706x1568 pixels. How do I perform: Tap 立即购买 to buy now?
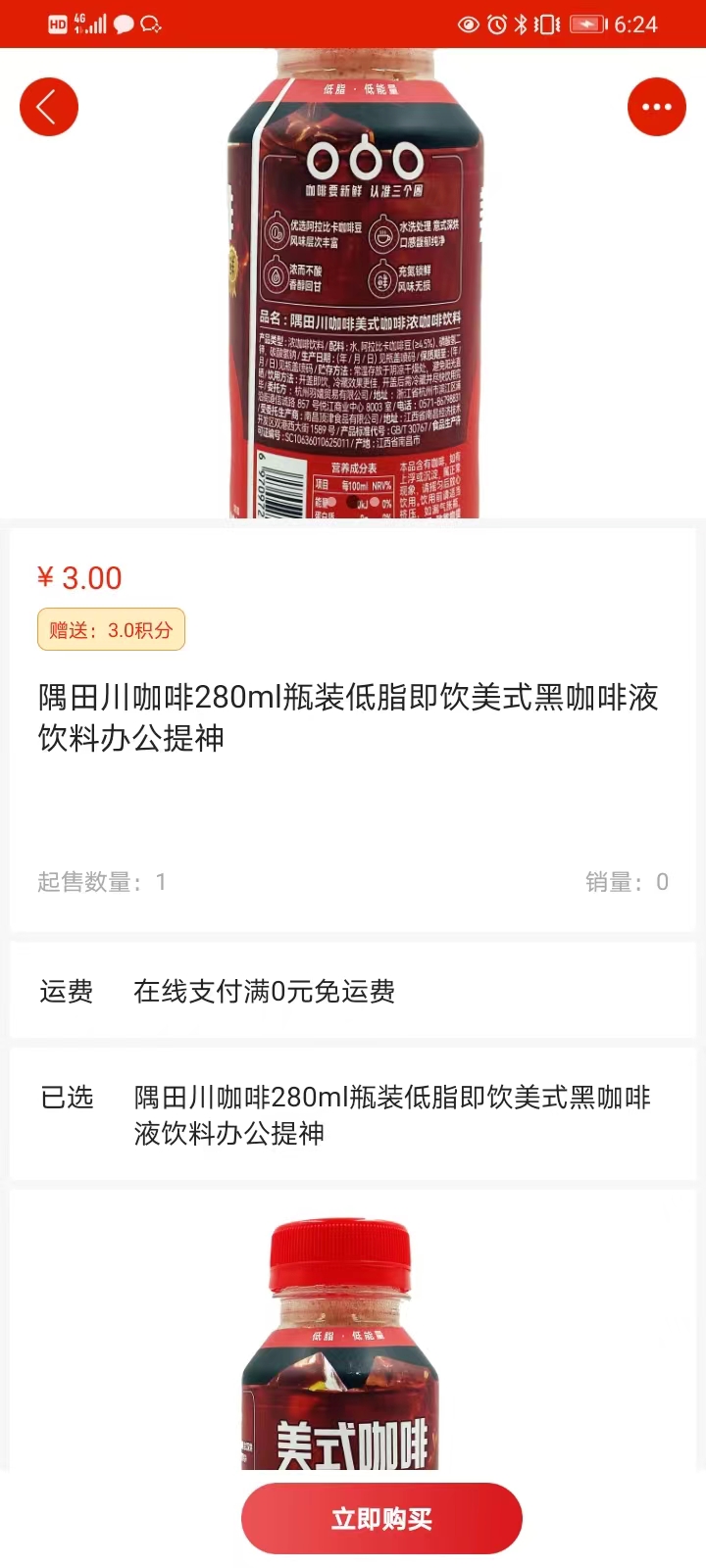pos(381,1518)
